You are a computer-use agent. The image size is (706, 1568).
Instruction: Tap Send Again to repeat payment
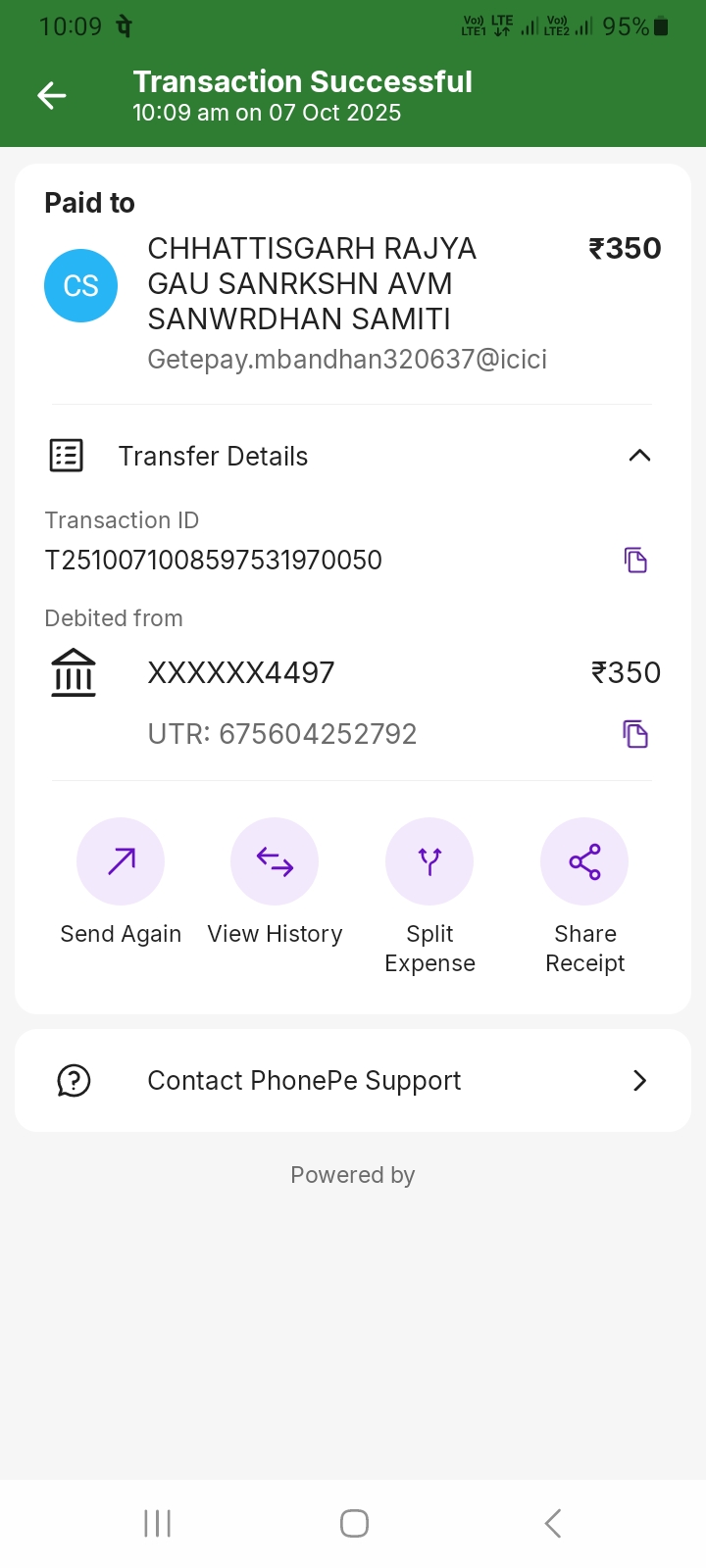click(x=121, y=862)
